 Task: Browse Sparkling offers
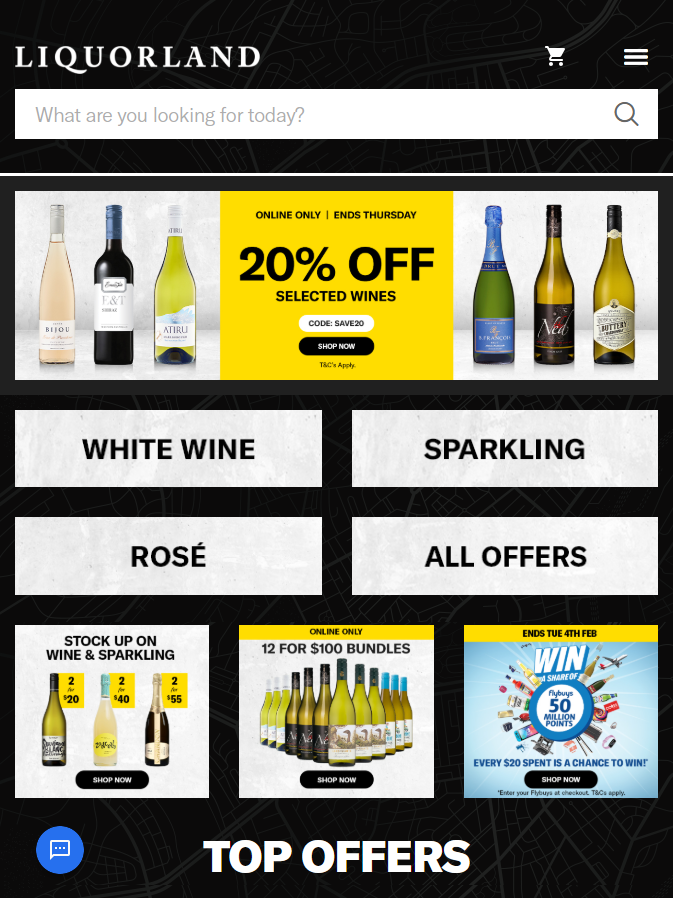coord(505,449)
